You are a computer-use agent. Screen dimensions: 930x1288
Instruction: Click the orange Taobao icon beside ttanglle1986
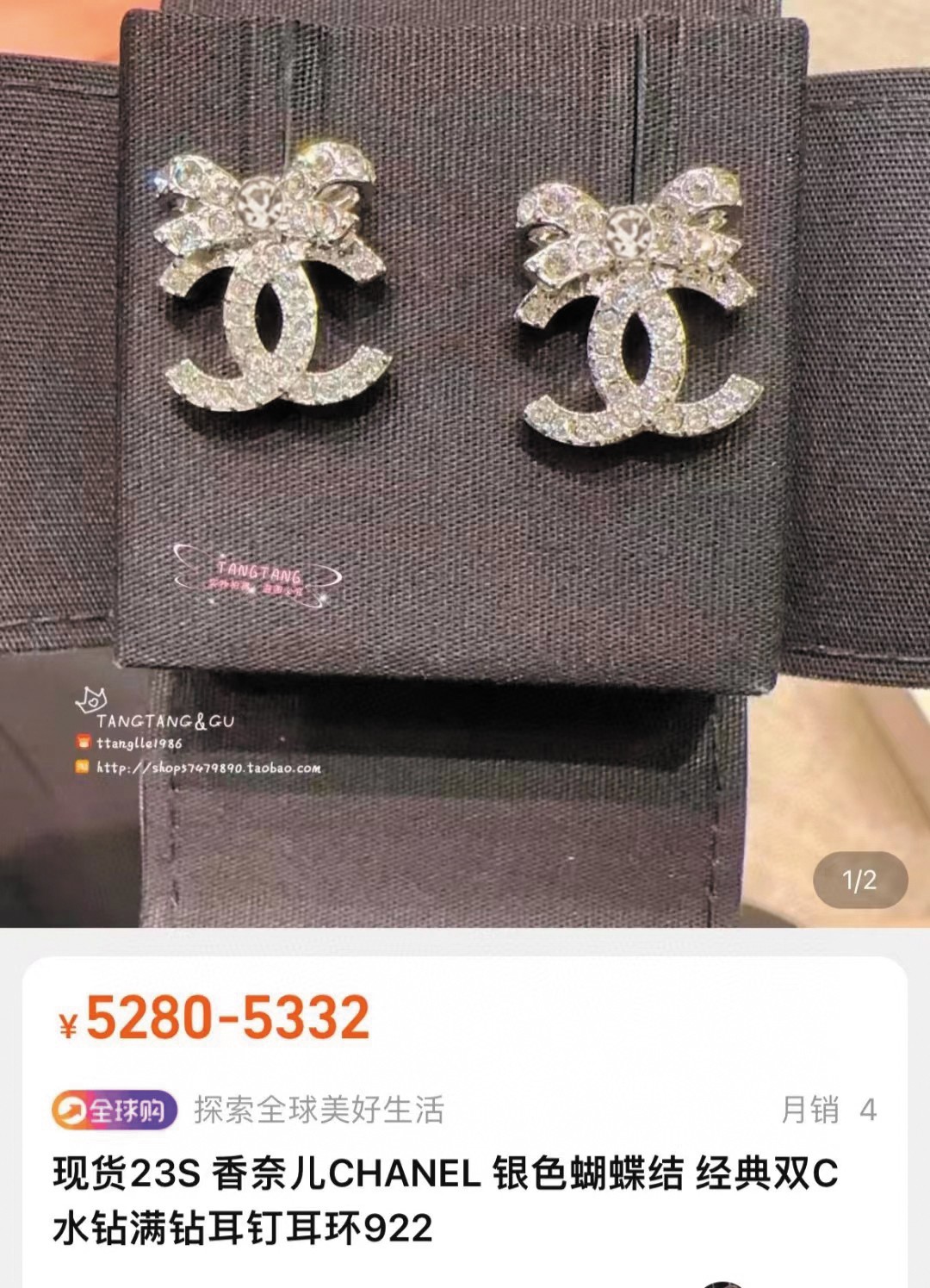83,741
